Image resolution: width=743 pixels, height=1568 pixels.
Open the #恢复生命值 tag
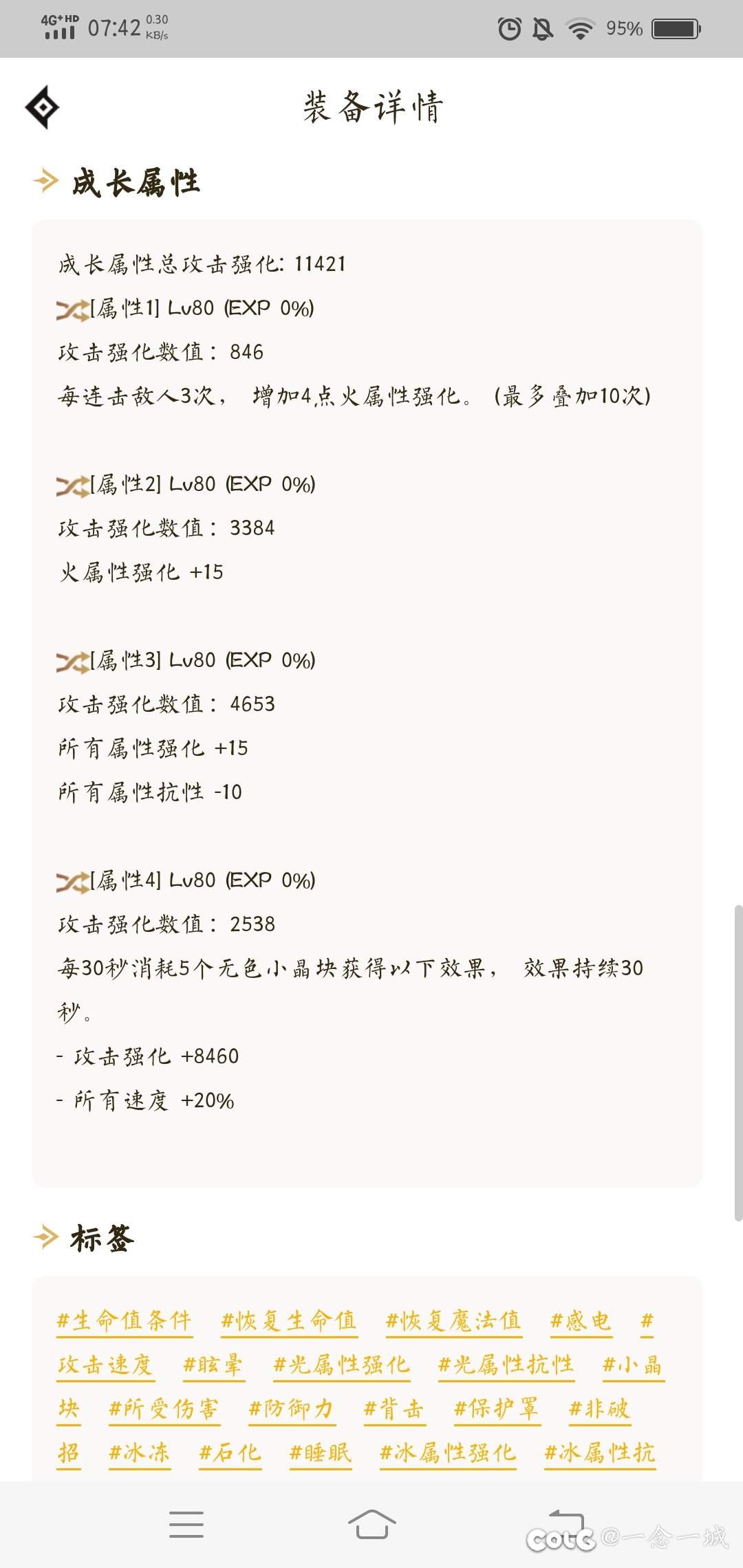pos(289,1321)
